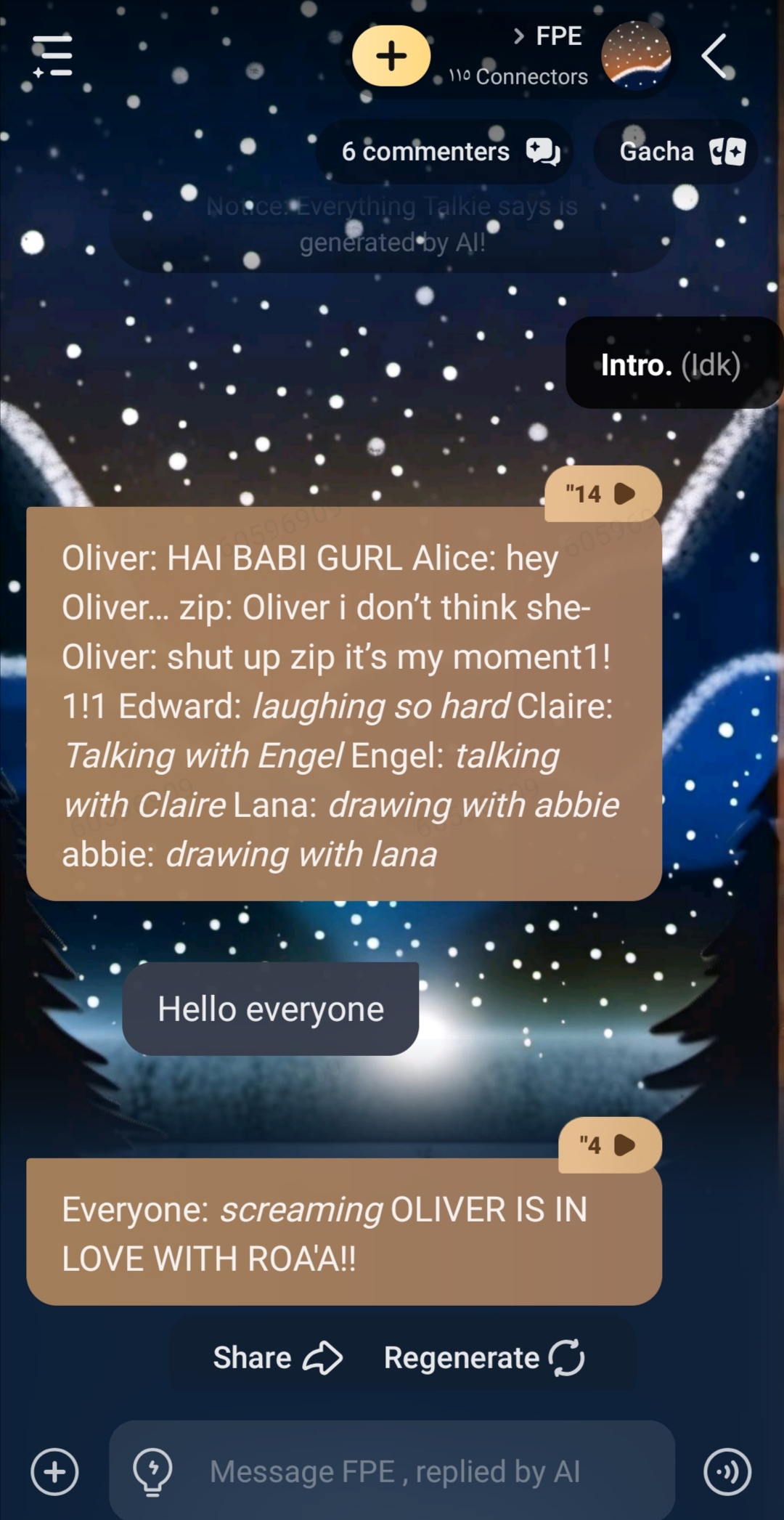Share the latest reply

[277, 1357]
